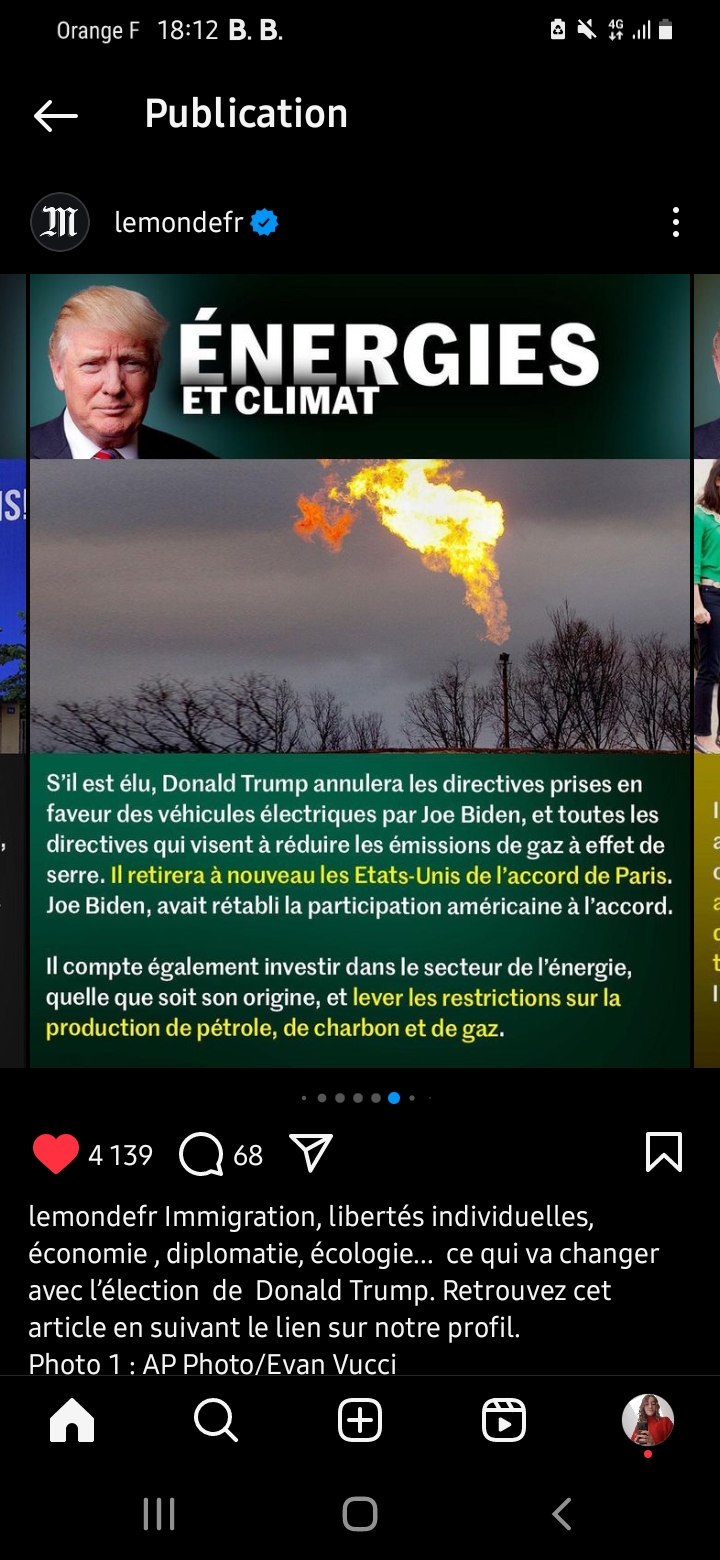Open lemondefr profile picture
Screen dimensions: 720x1560
(60, 222)
